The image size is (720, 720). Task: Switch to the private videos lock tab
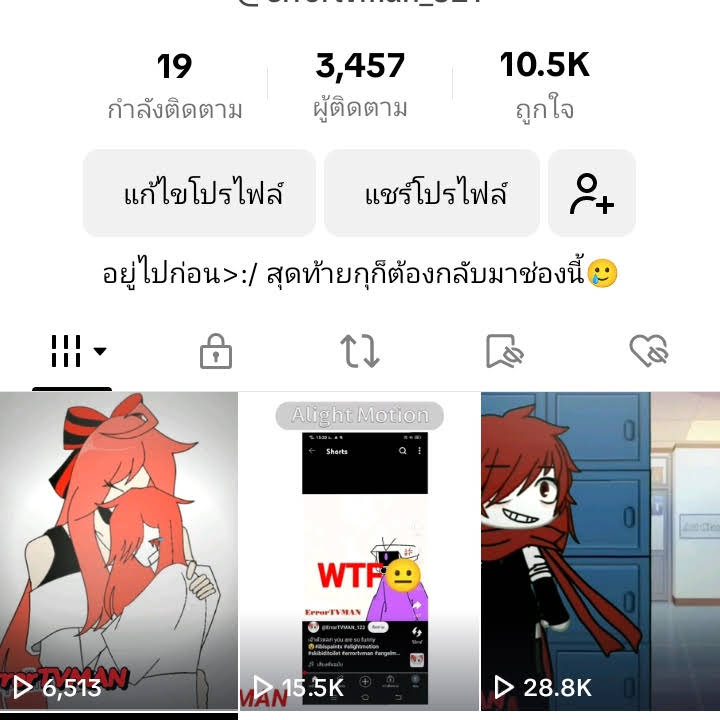point(215,351)
